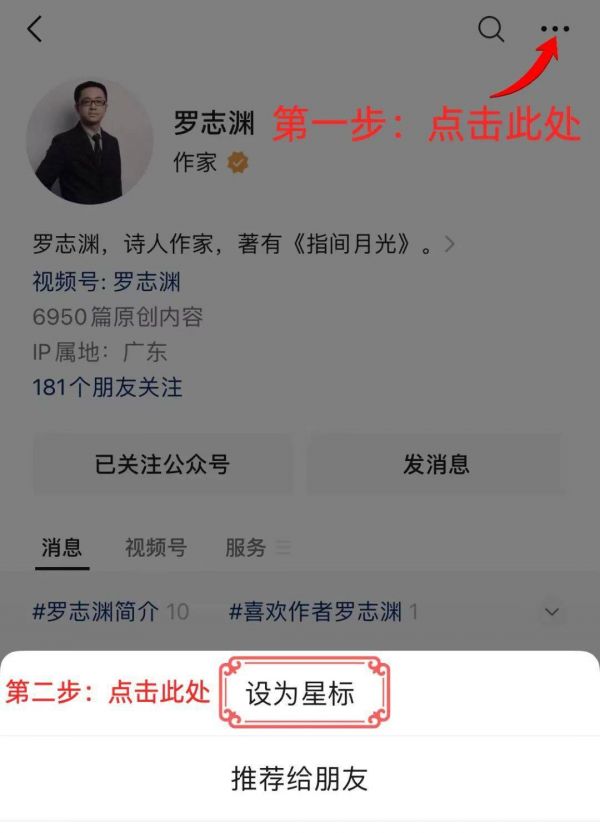The height and width of the screenshot is (833, 600).
Task: Open the 服务 tab
Action: click(247, 548)
